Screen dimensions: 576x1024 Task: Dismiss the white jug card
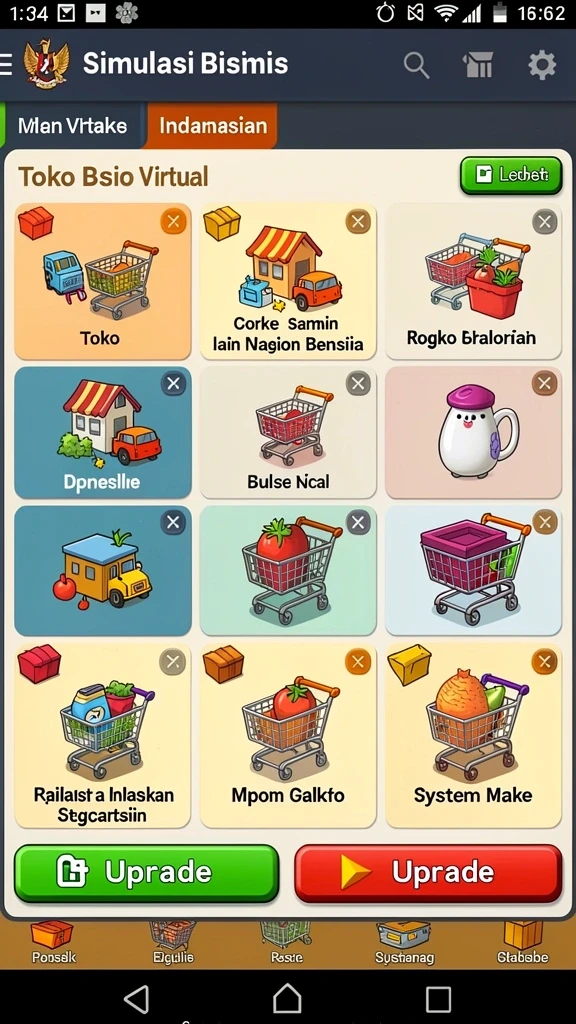coord(543,383)
